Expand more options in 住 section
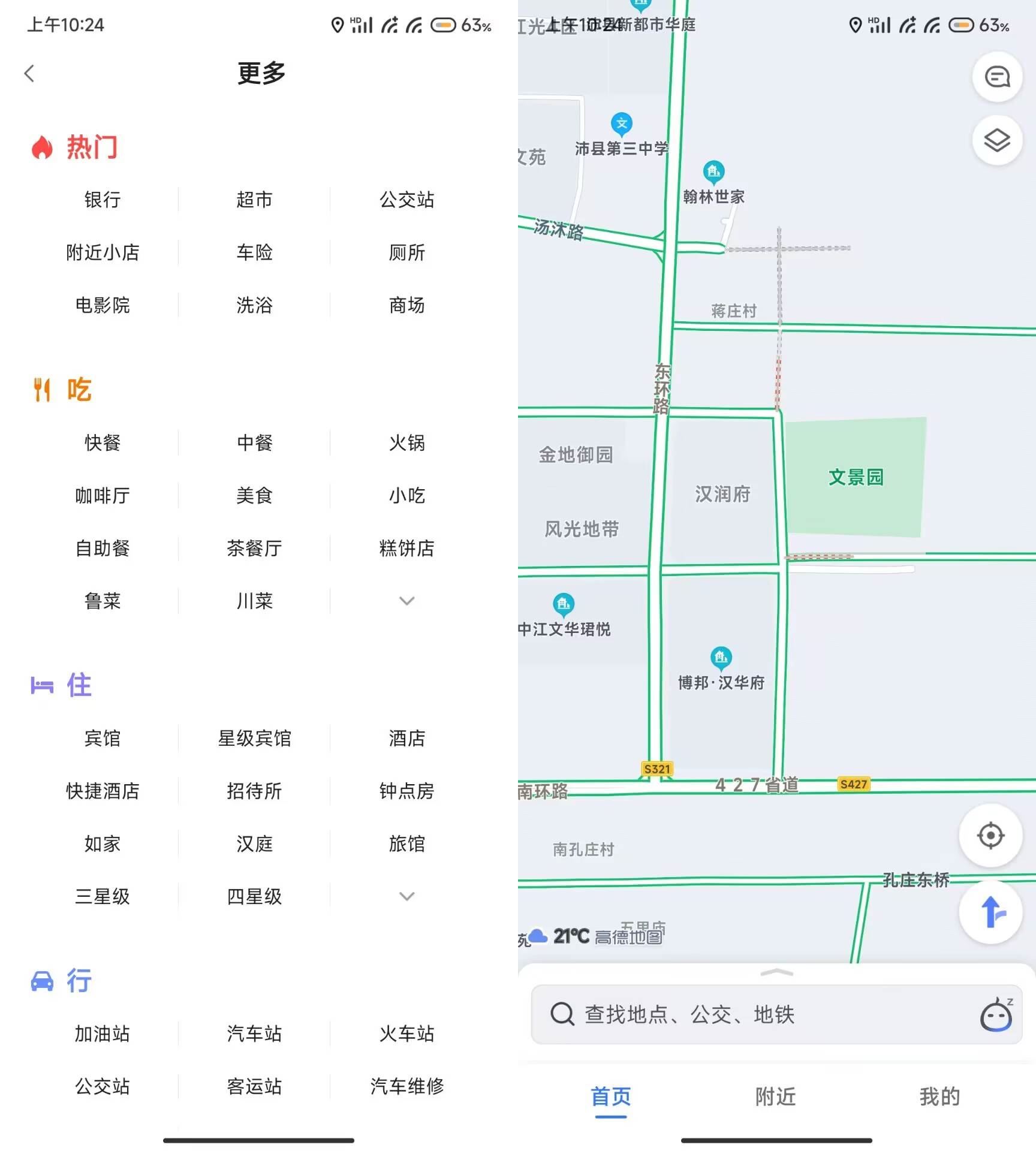This screenshot has width=1036, height=1151. 406,896
